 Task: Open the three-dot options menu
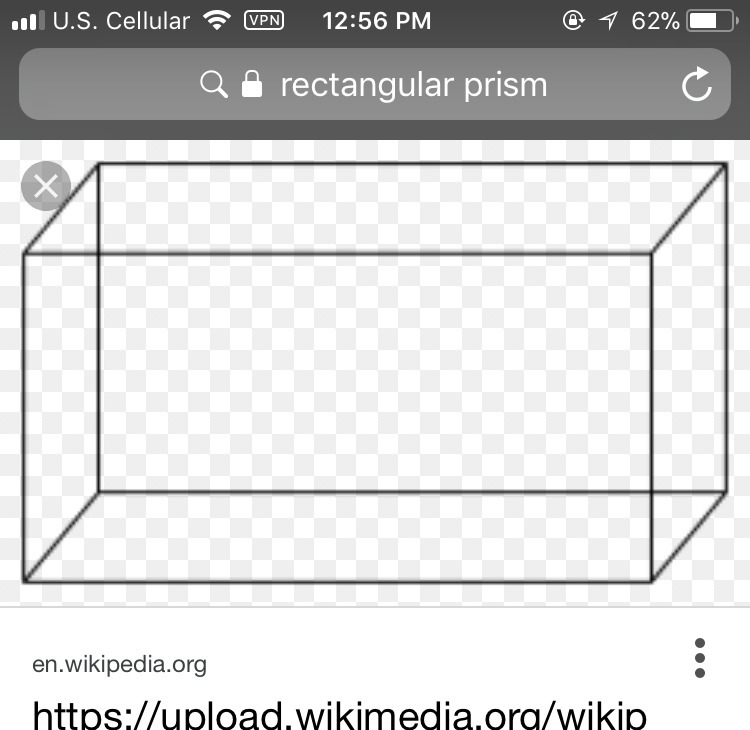700,658
